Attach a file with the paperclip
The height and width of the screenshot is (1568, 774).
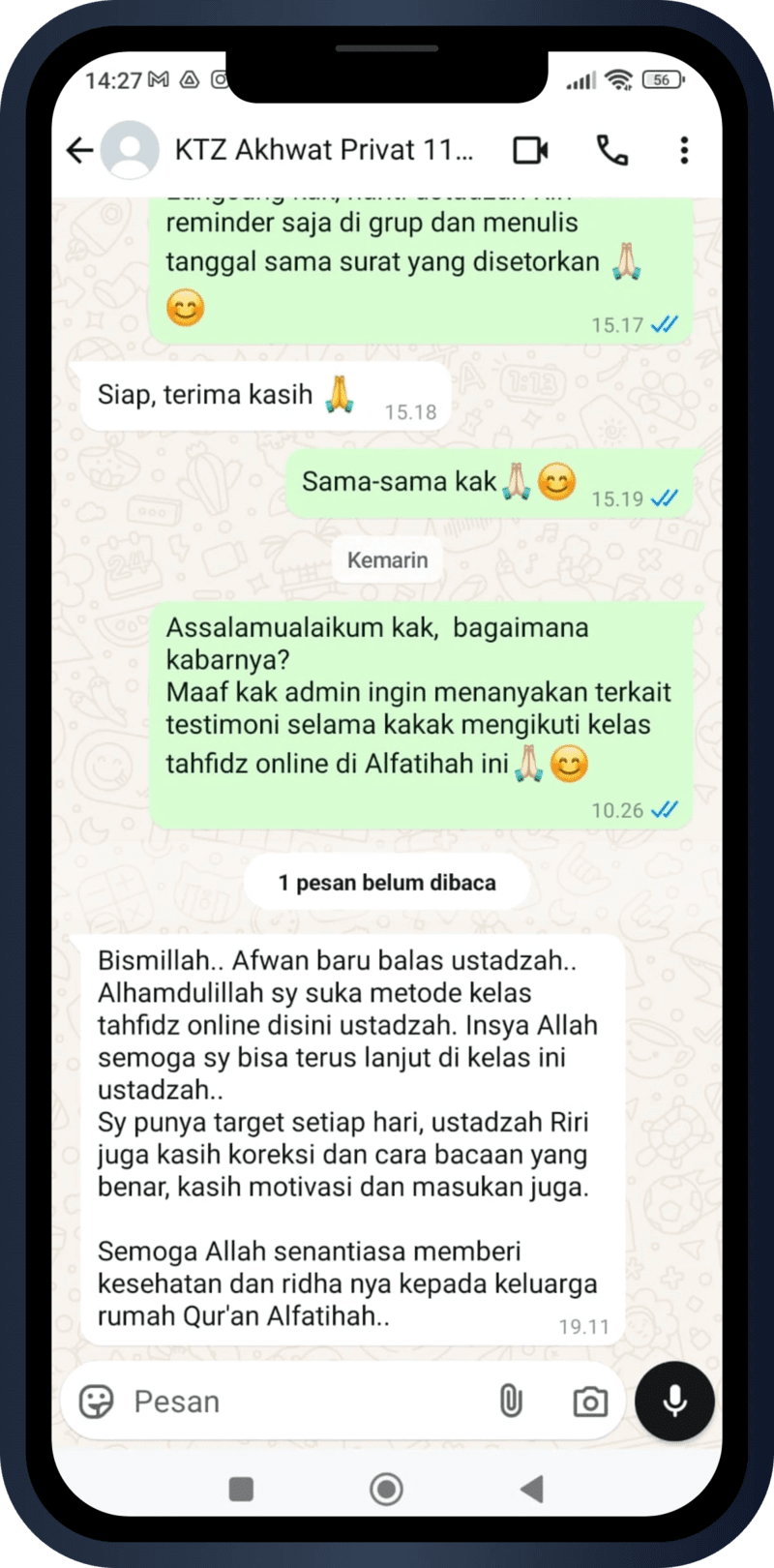pos(511,1401)
